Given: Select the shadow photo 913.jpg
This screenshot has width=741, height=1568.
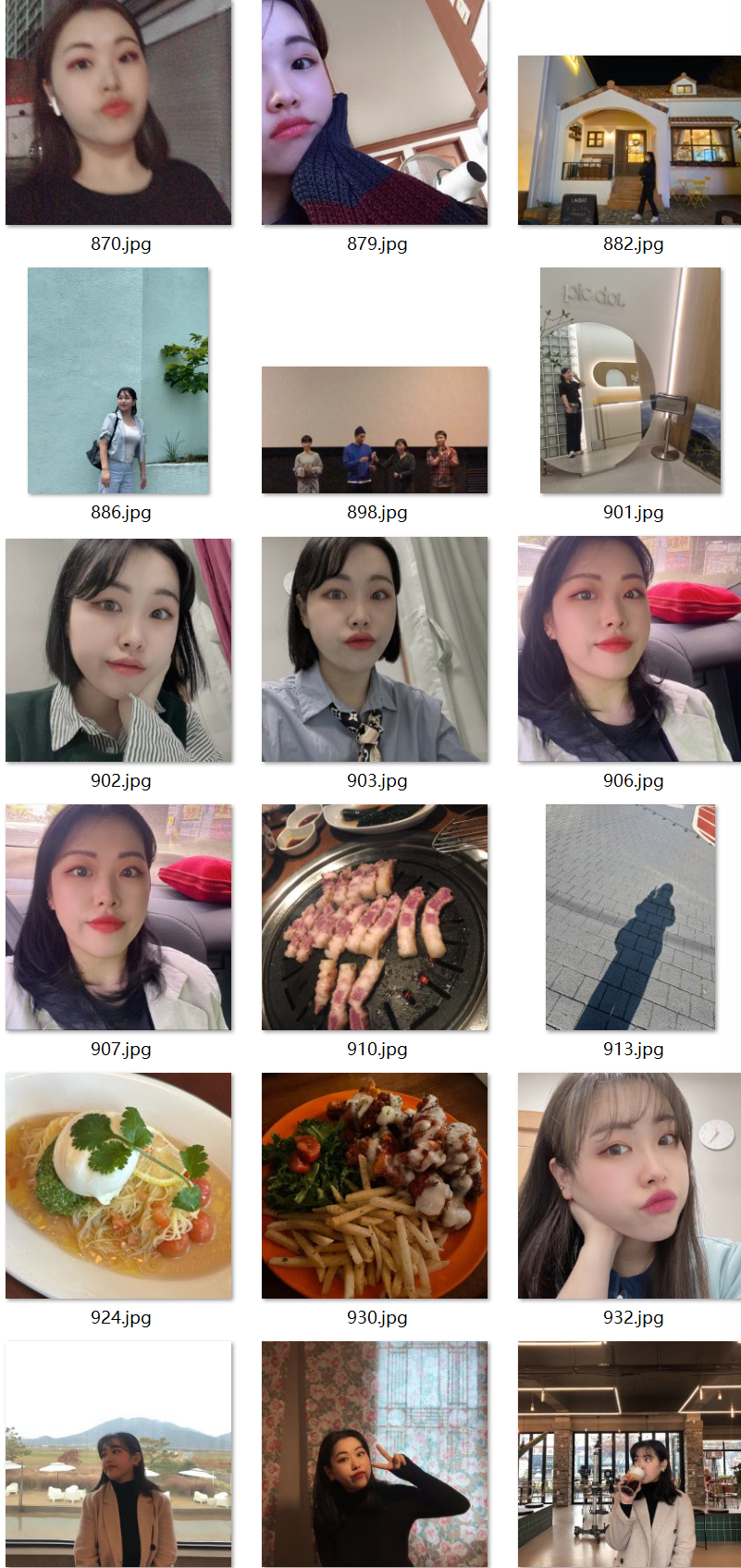Looking at the screenshot, I should pyautogui.click(x=630, y=917).
